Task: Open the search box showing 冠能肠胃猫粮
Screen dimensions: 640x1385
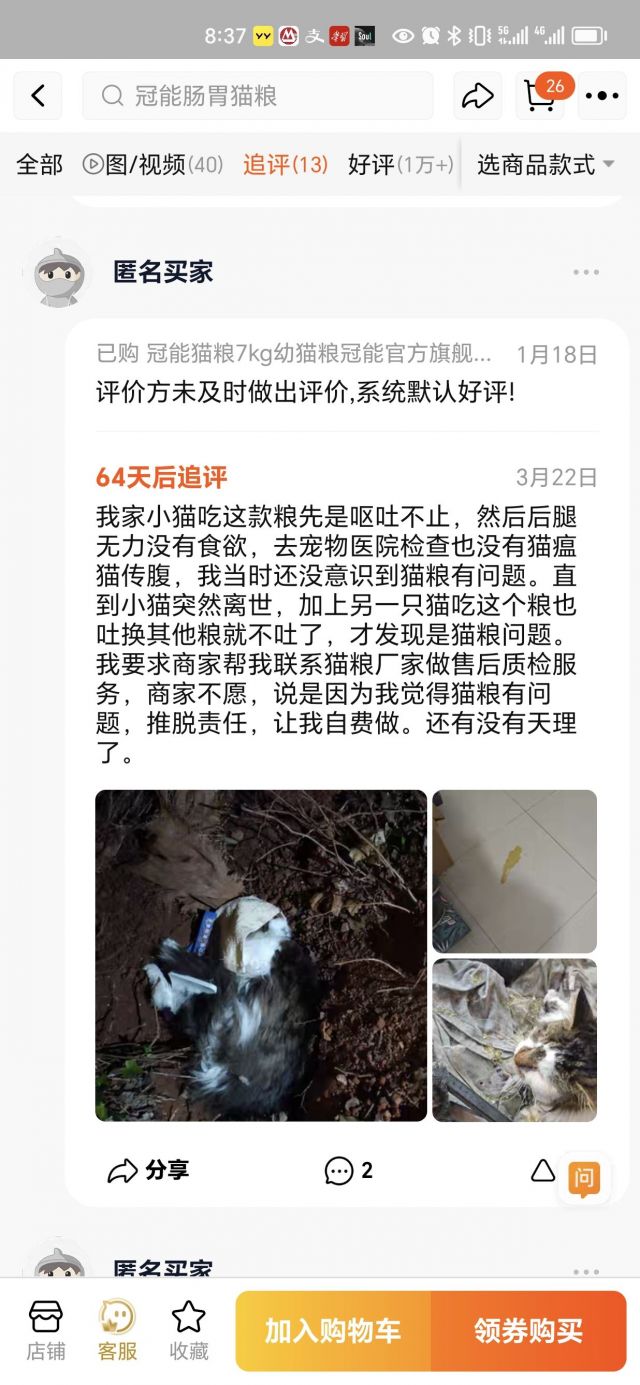Action: point(258,96)
